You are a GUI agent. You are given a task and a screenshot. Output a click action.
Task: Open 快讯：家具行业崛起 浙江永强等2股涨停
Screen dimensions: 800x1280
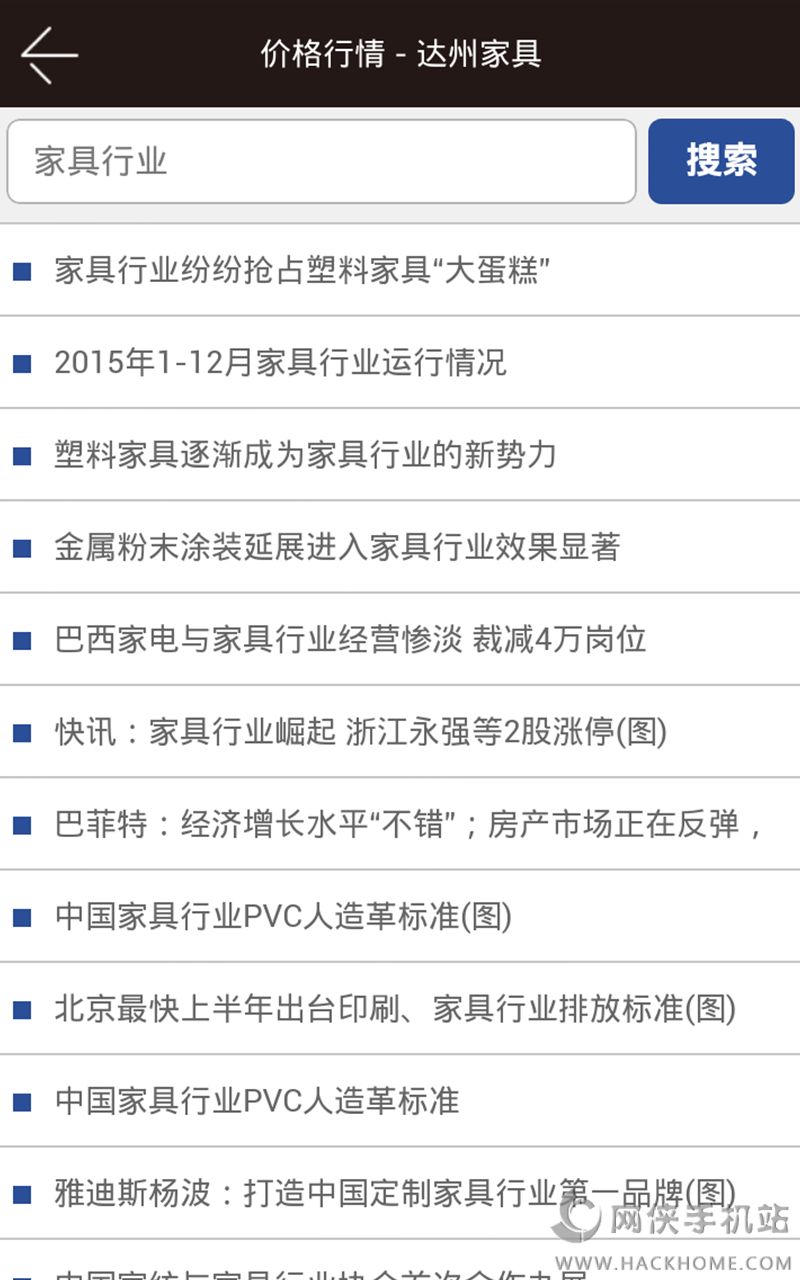(361, 732)
